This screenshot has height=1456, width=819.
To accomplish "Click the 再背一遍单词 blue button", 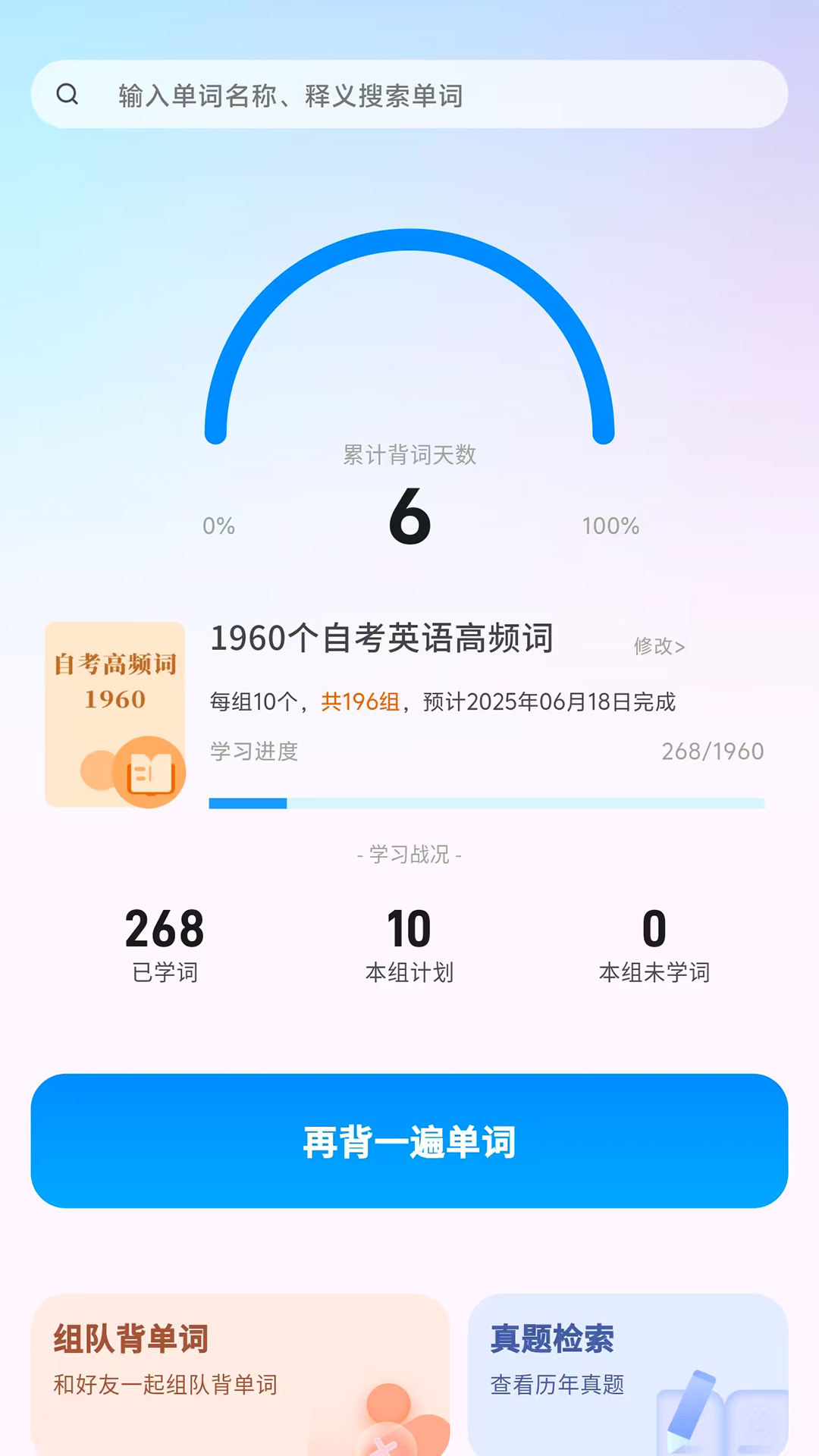I will pyautogui.click(x=409, y=1144).
